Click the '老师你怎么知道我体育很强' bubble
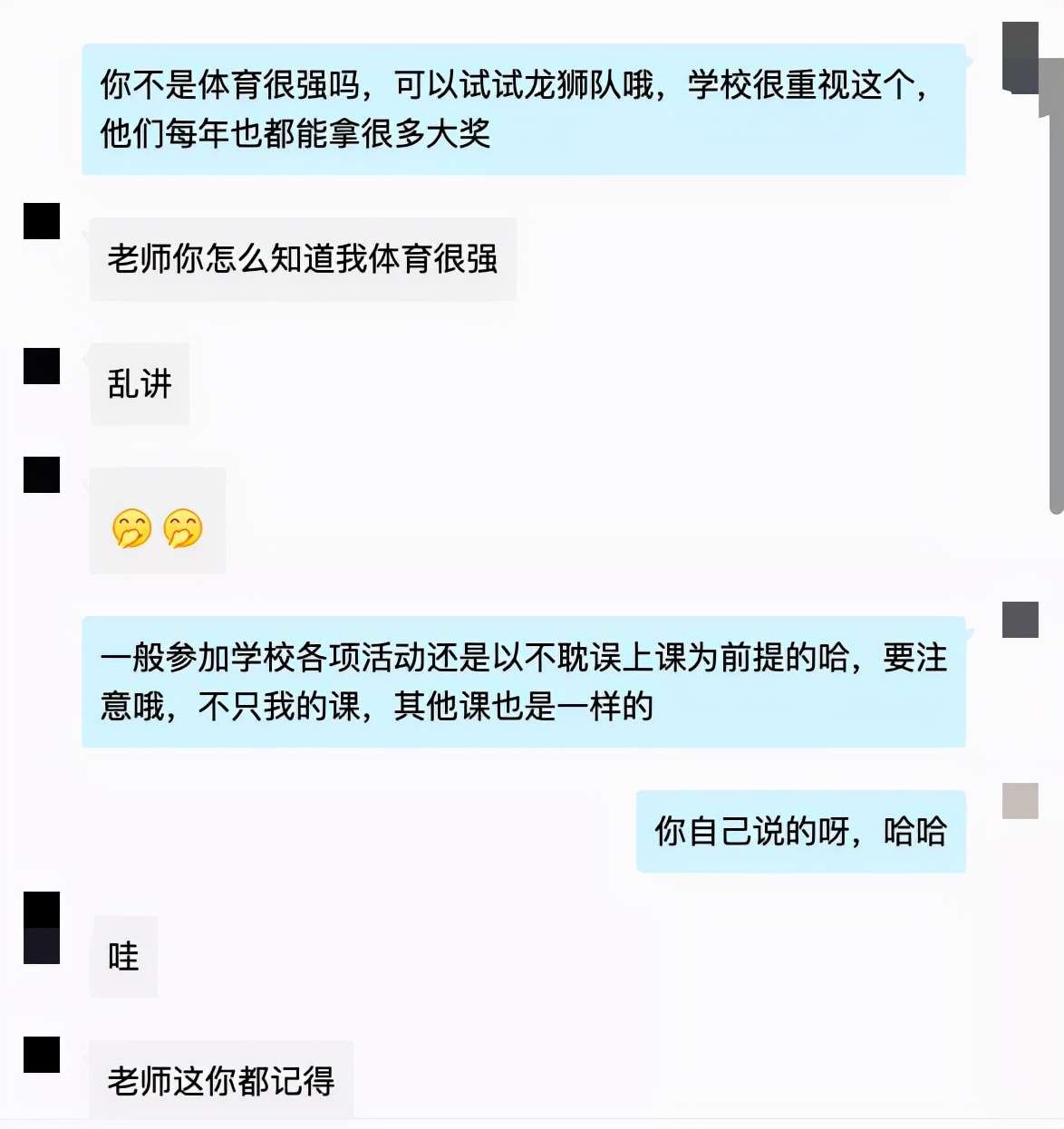 pos(304,259)
